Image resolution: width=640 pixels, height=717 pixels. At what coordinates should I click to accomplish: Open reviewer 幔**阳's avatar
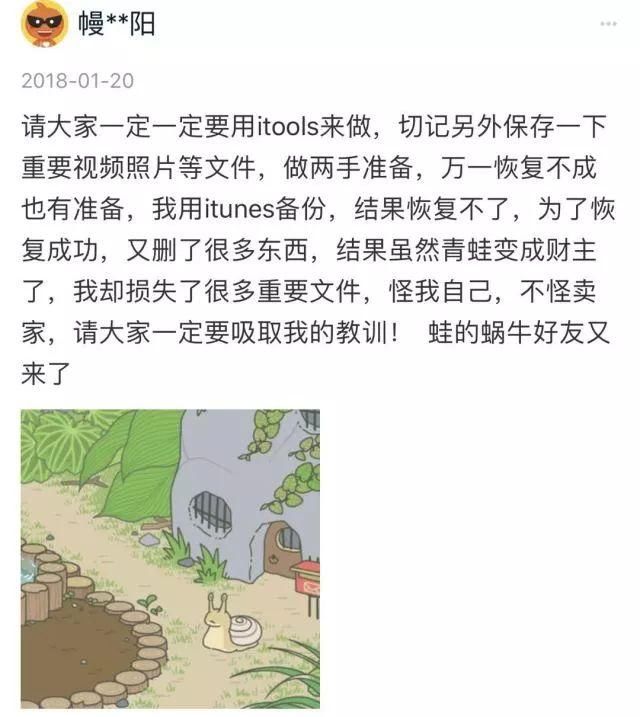click(x=45, y=23)
